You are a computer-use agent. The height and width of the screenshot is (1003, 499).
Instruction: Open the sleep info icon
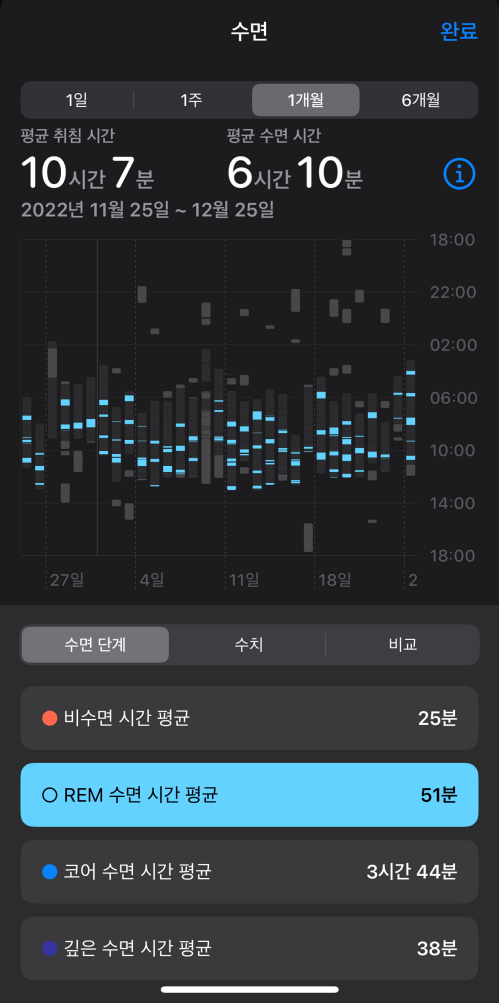pyautogui.click(x=459, y=173)
